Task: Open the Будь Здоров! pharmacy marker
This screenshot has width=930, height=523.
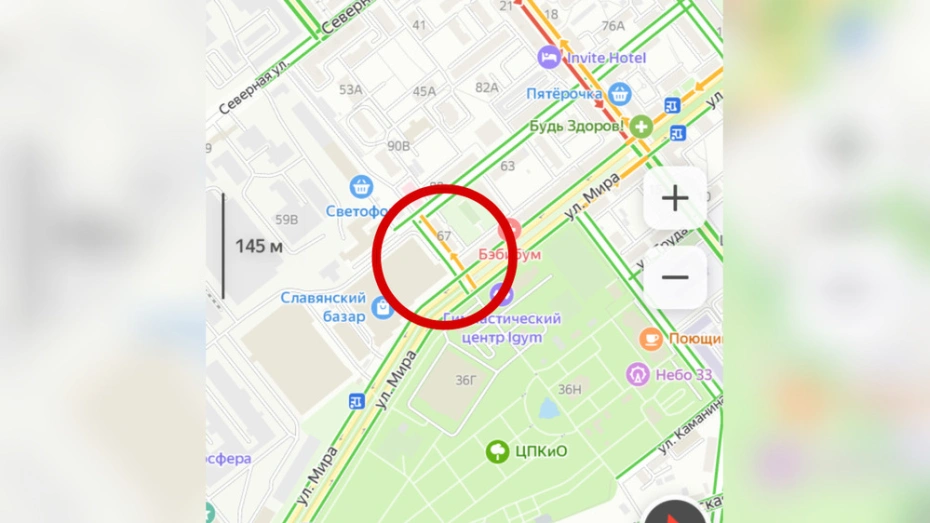Action: pos(639,126)
